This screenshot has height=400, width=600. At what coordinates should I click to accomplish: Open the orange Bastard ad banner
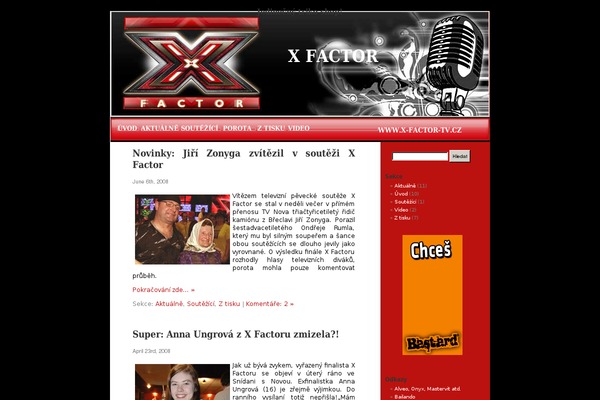point(432,295)
